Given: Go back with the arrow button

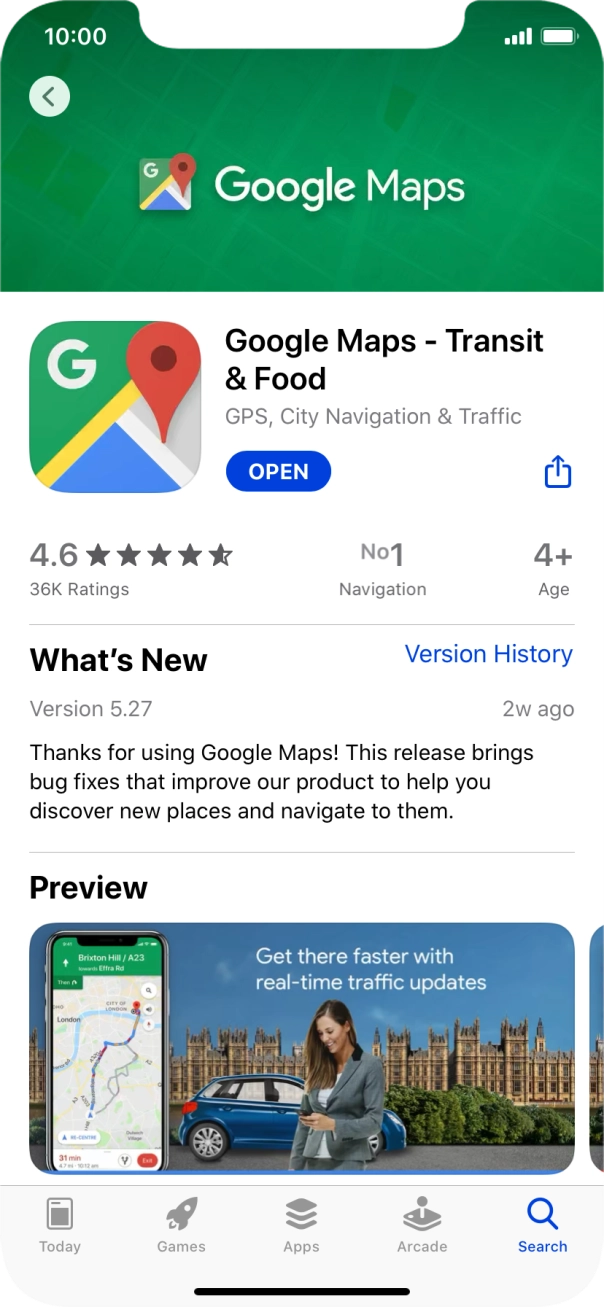Looking at the screenshot, I should coord(49,97).
